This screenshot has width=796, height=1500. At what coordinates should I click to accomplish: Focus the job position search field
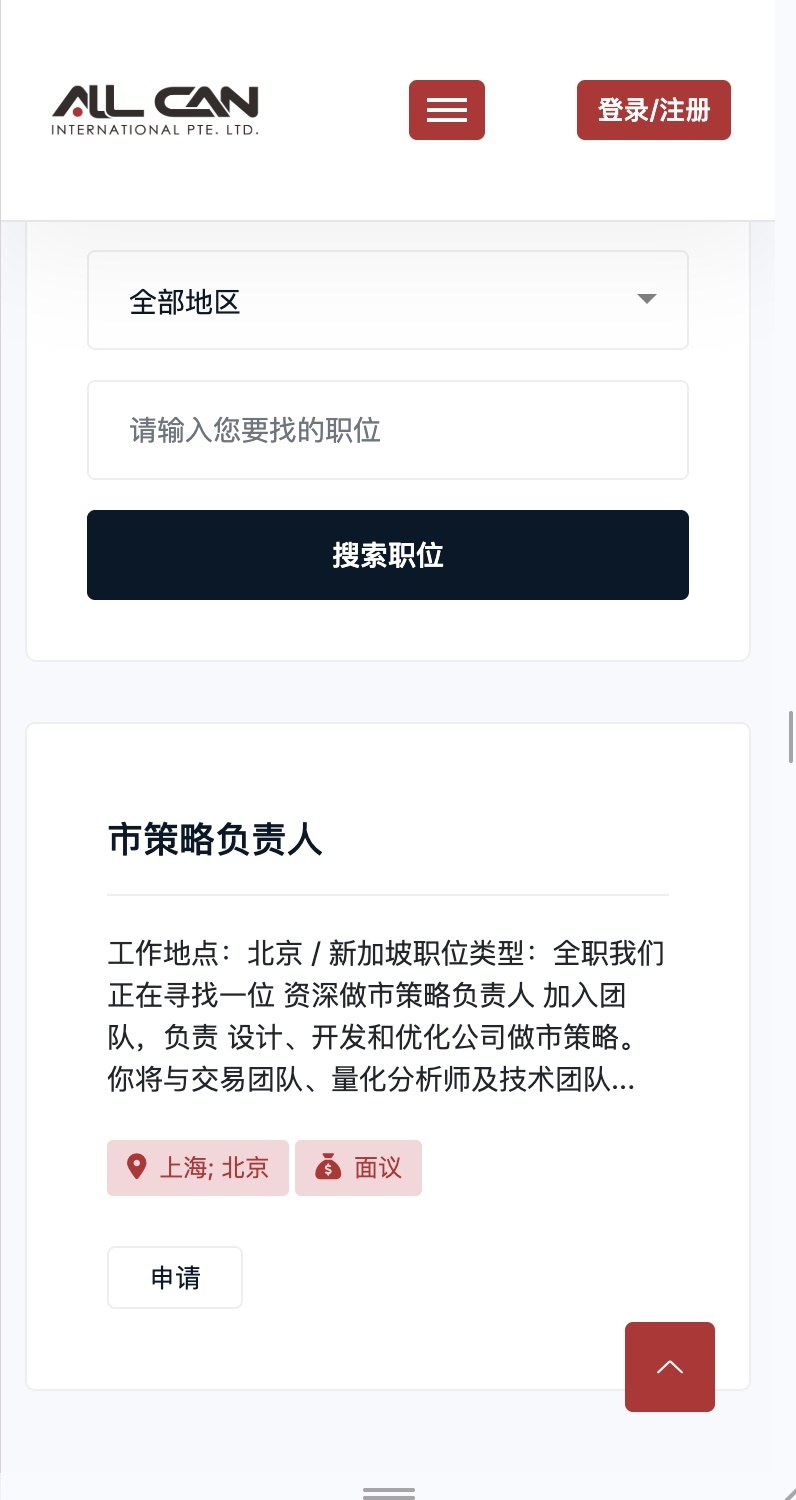click(x=387, y=430)
